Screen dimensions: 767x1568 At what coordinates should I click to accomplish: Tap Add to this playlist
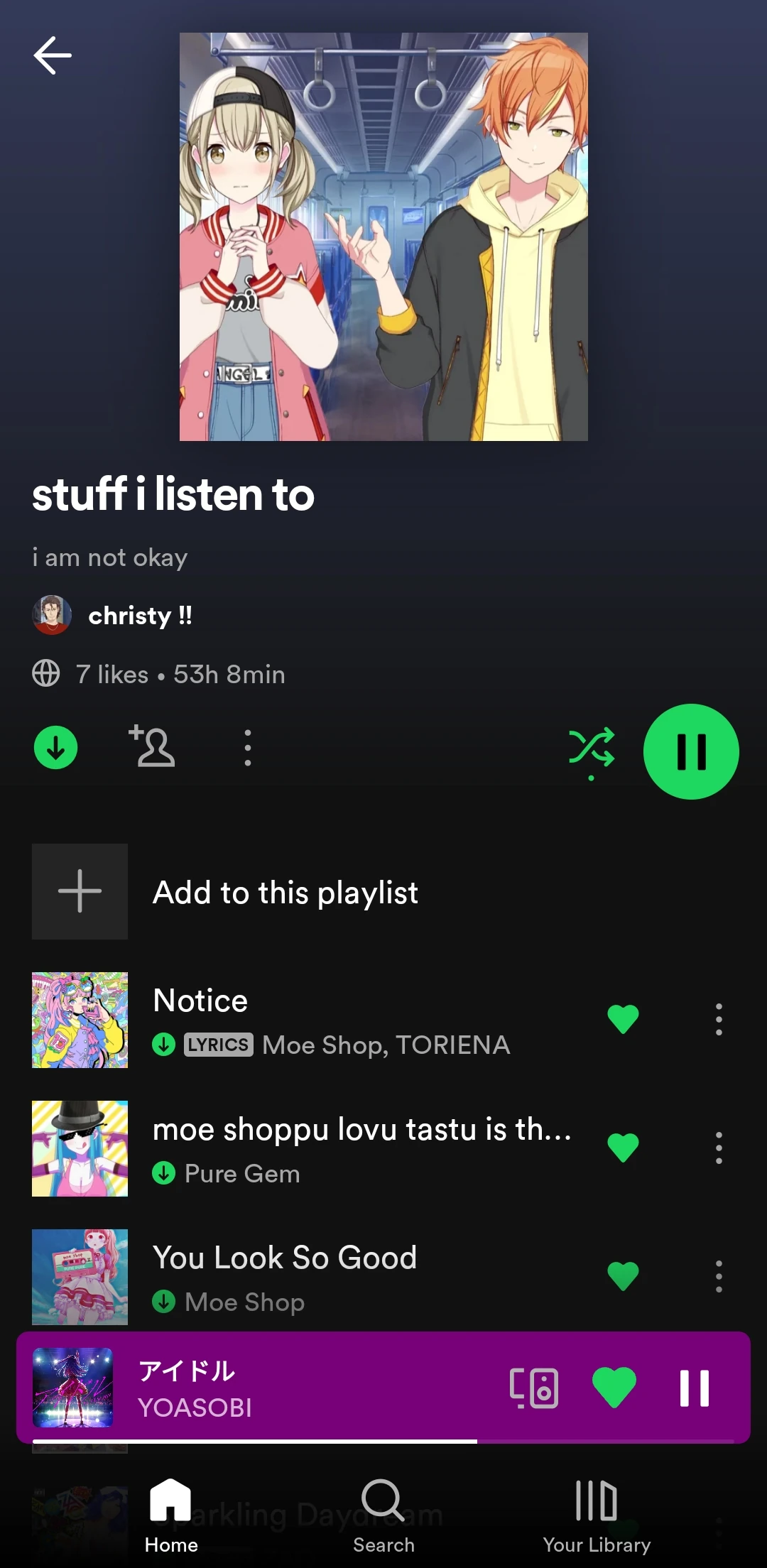(x=284, y=892)
